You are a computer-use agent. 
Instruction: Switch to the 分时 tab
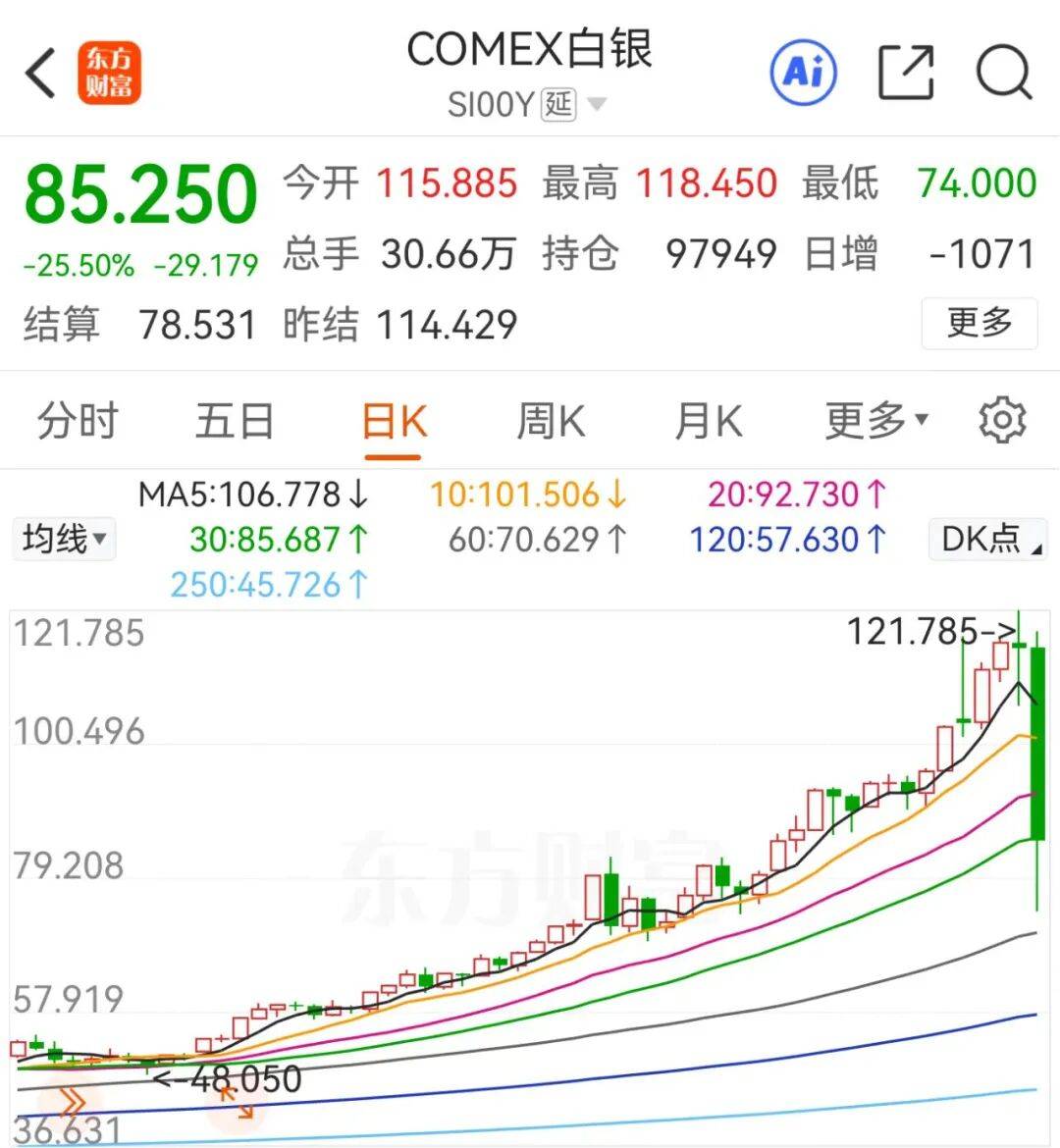tap(78, 422)
